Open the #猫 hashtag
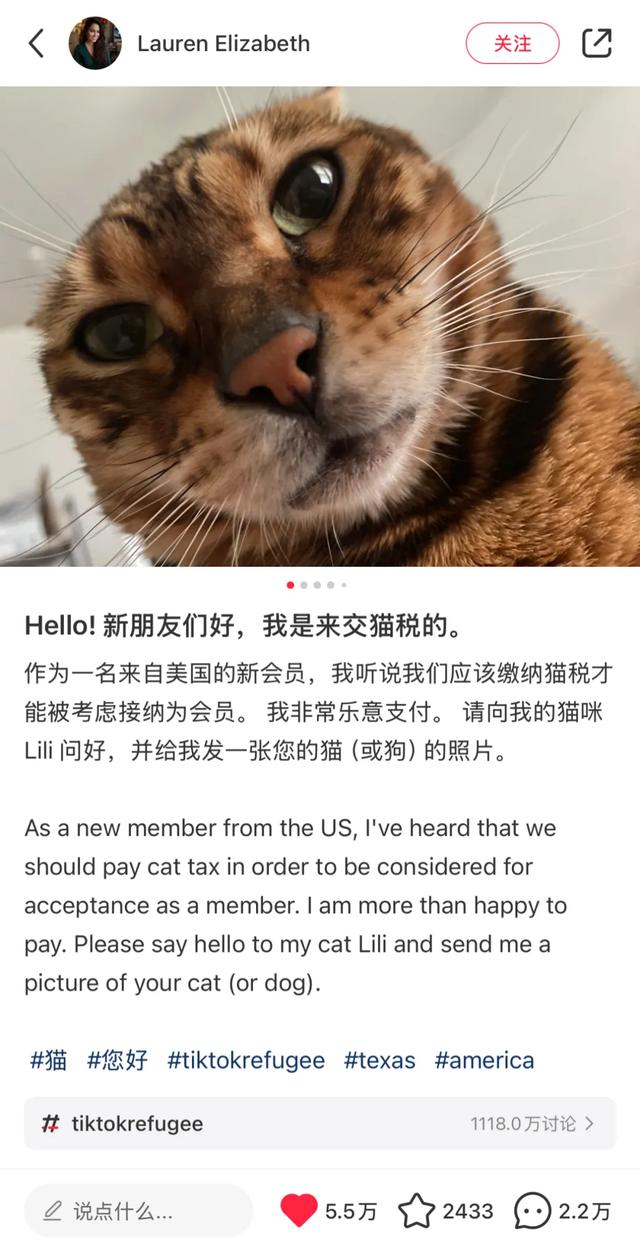 [x=49, y=1060]
